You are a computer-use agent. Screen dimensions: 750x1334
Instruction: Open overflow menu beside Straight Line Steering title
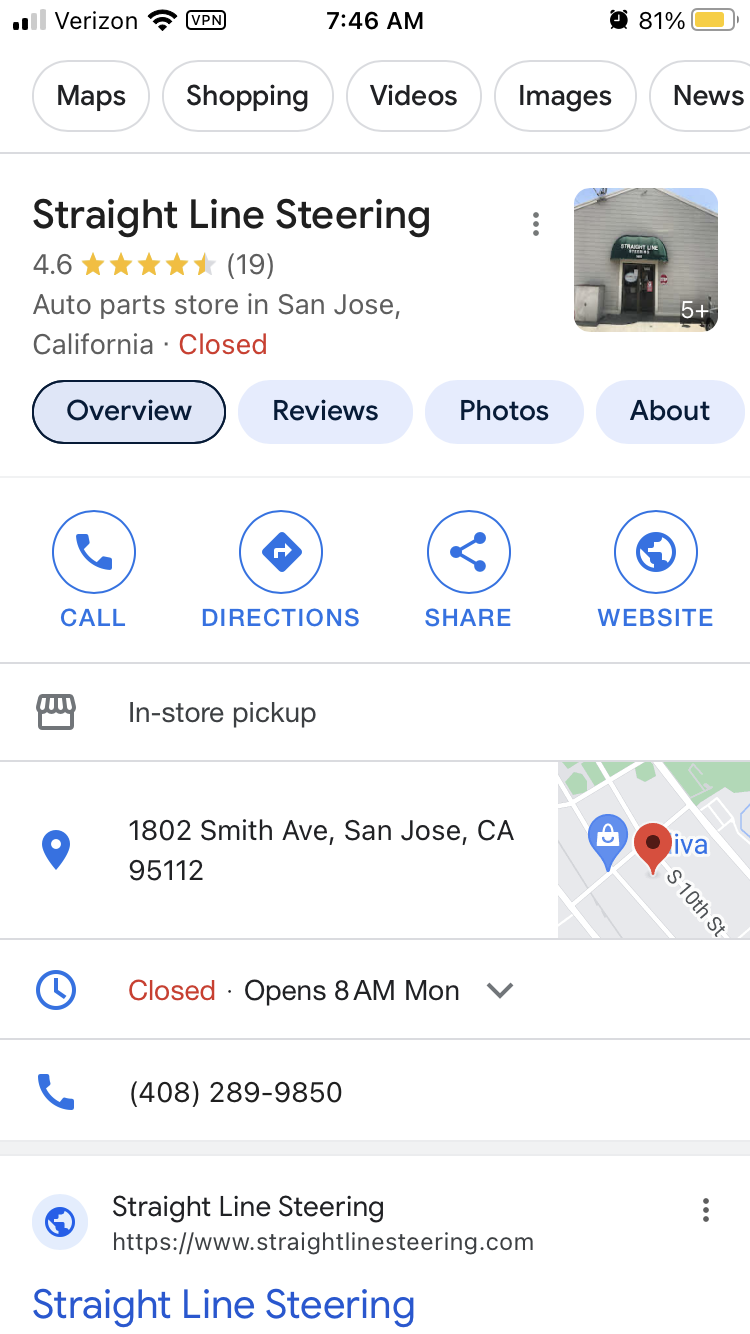(x=536, y=224)
